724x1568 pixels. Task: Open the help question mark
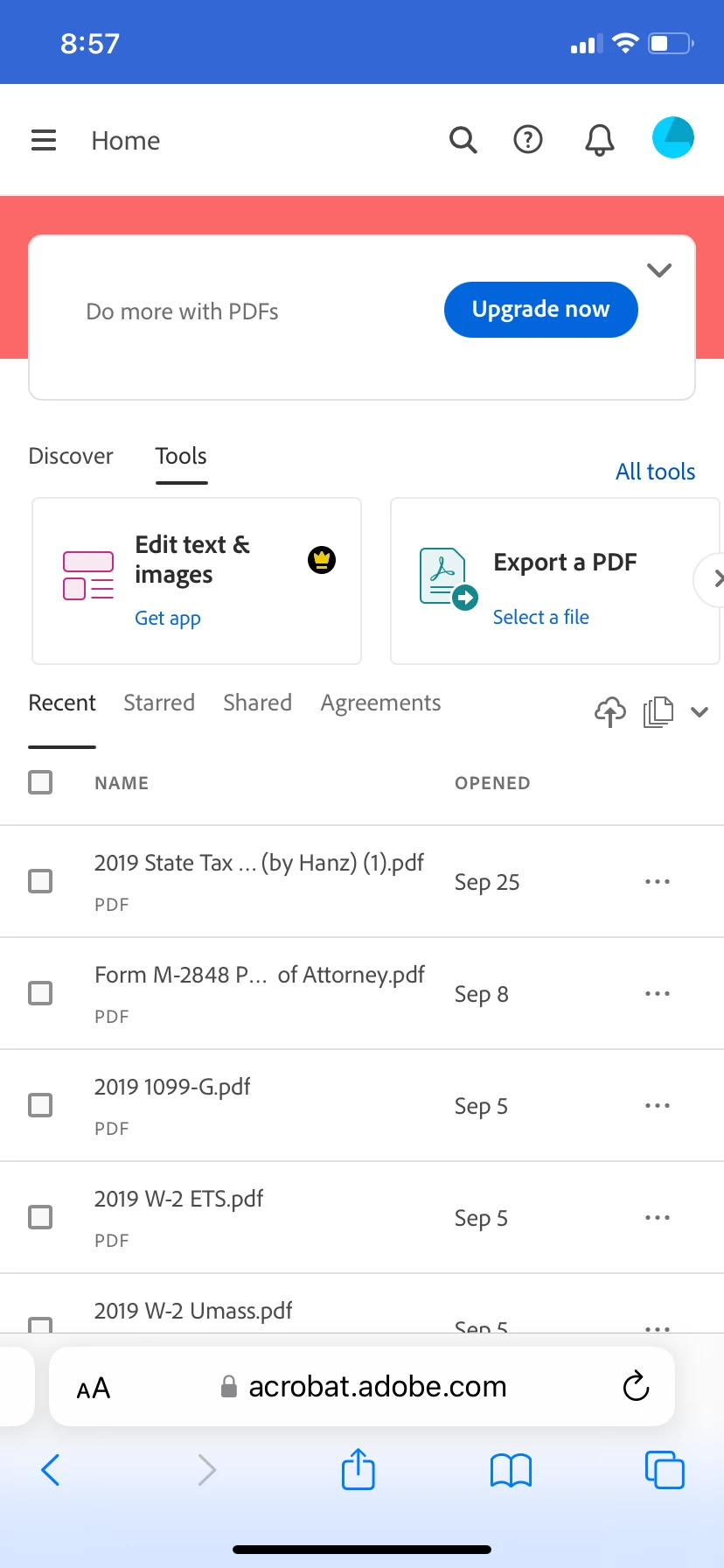coord(528,140)
